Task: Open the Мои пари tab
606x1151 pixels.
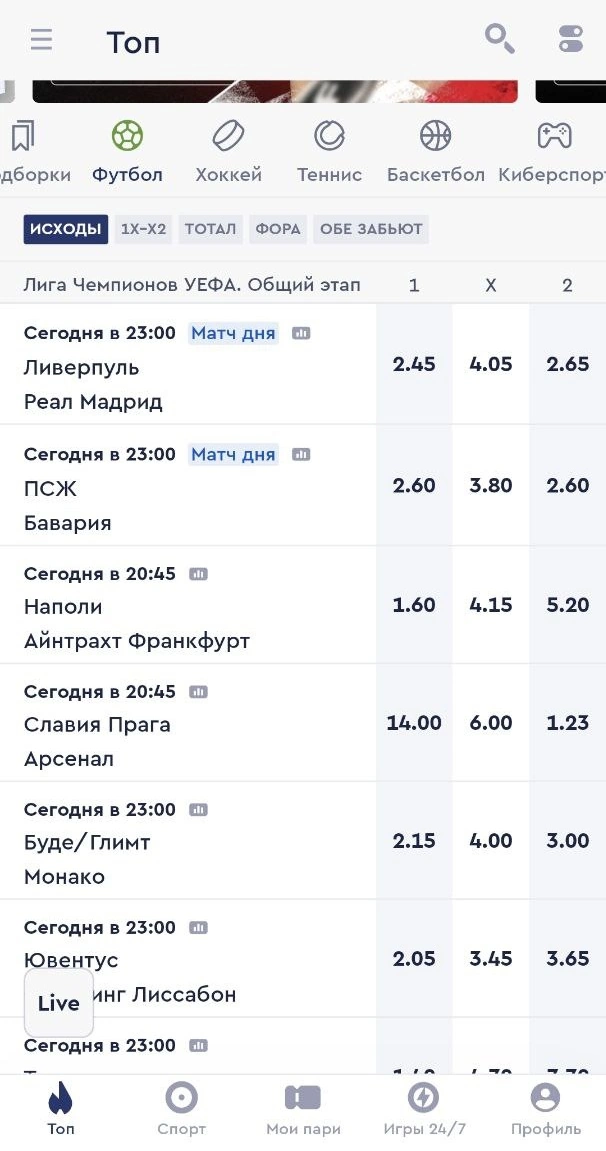Action: pos(303,1109)
